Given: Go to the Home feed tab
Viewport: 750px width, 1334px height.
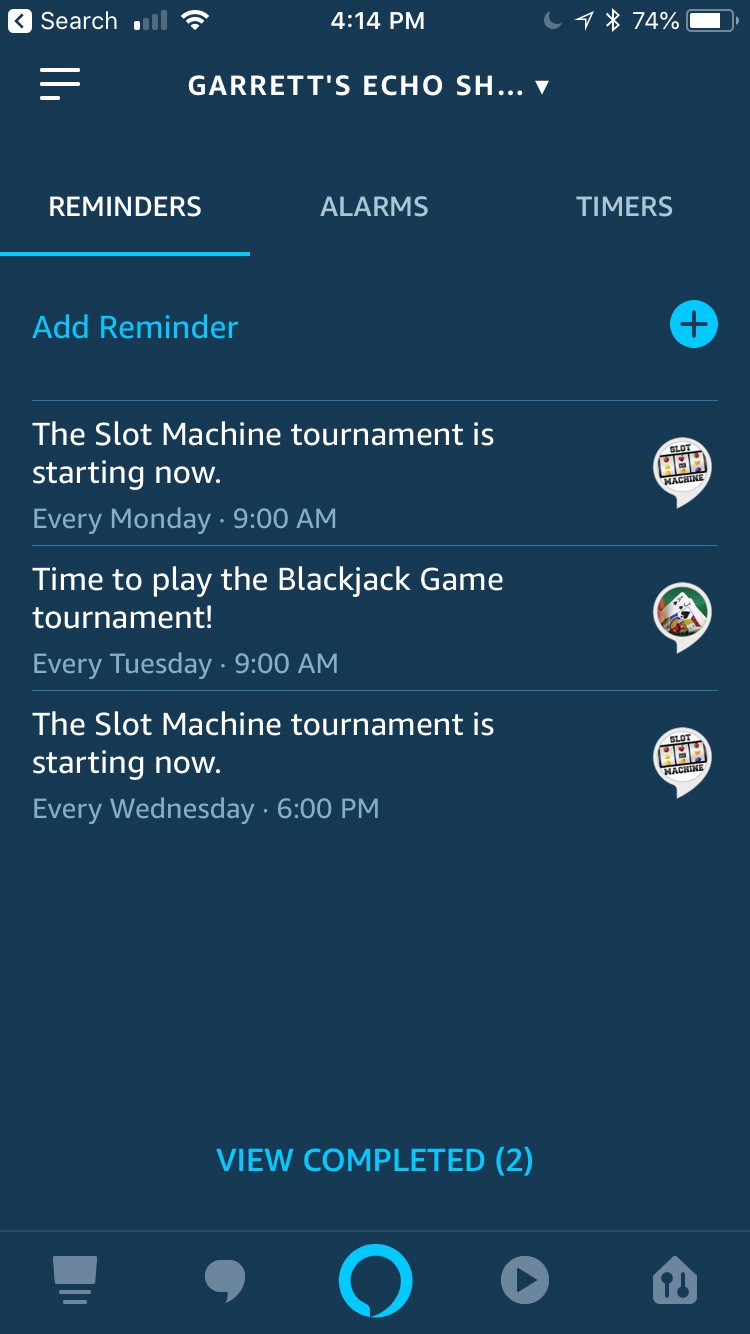Looking at the screenshot, I should (75, 1280).
